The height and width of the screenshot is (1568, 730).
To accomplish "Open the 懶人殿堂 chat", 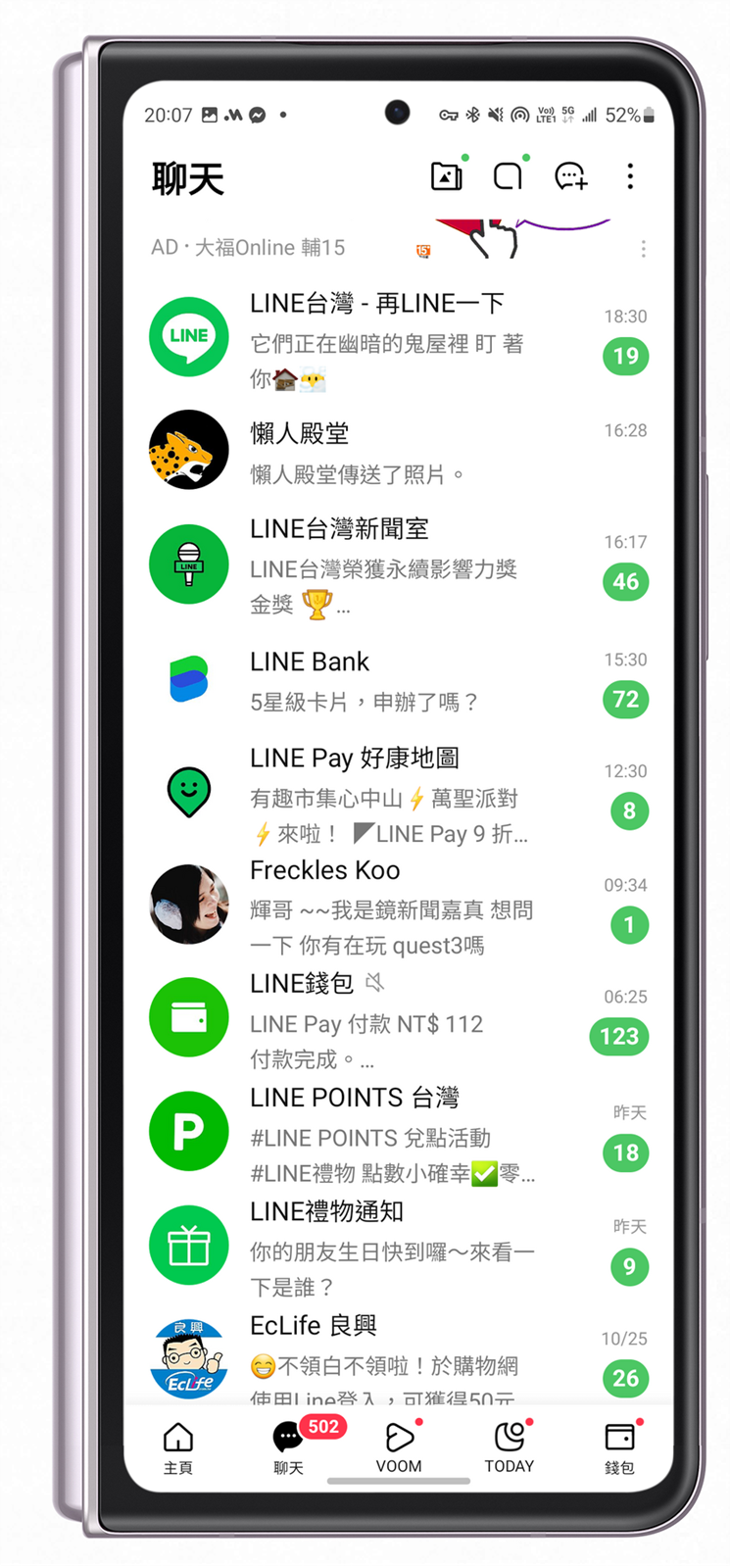I will (x=392, y=451).
